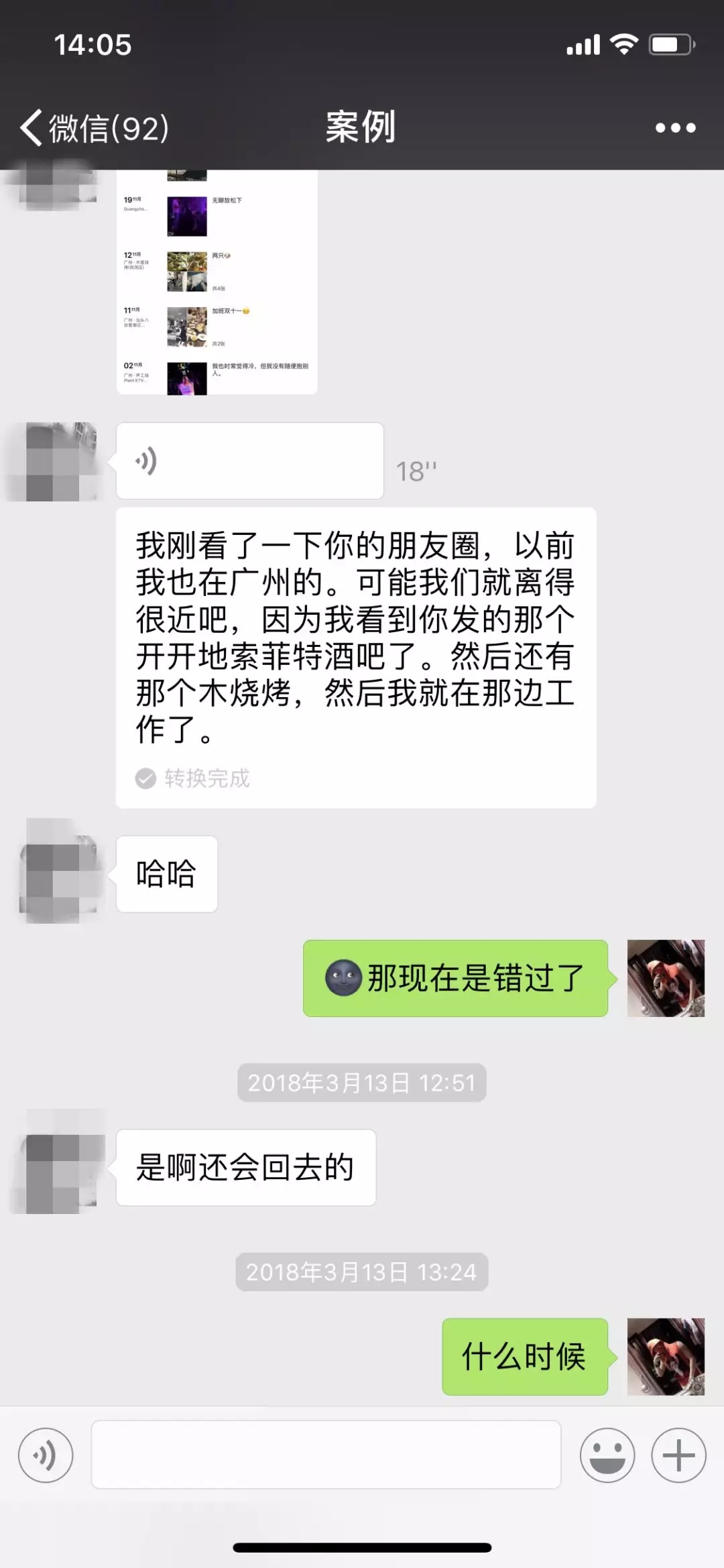Open the plus attachments menu
This screenshot has width=724, height=1568.
[x=678, y=1455]
